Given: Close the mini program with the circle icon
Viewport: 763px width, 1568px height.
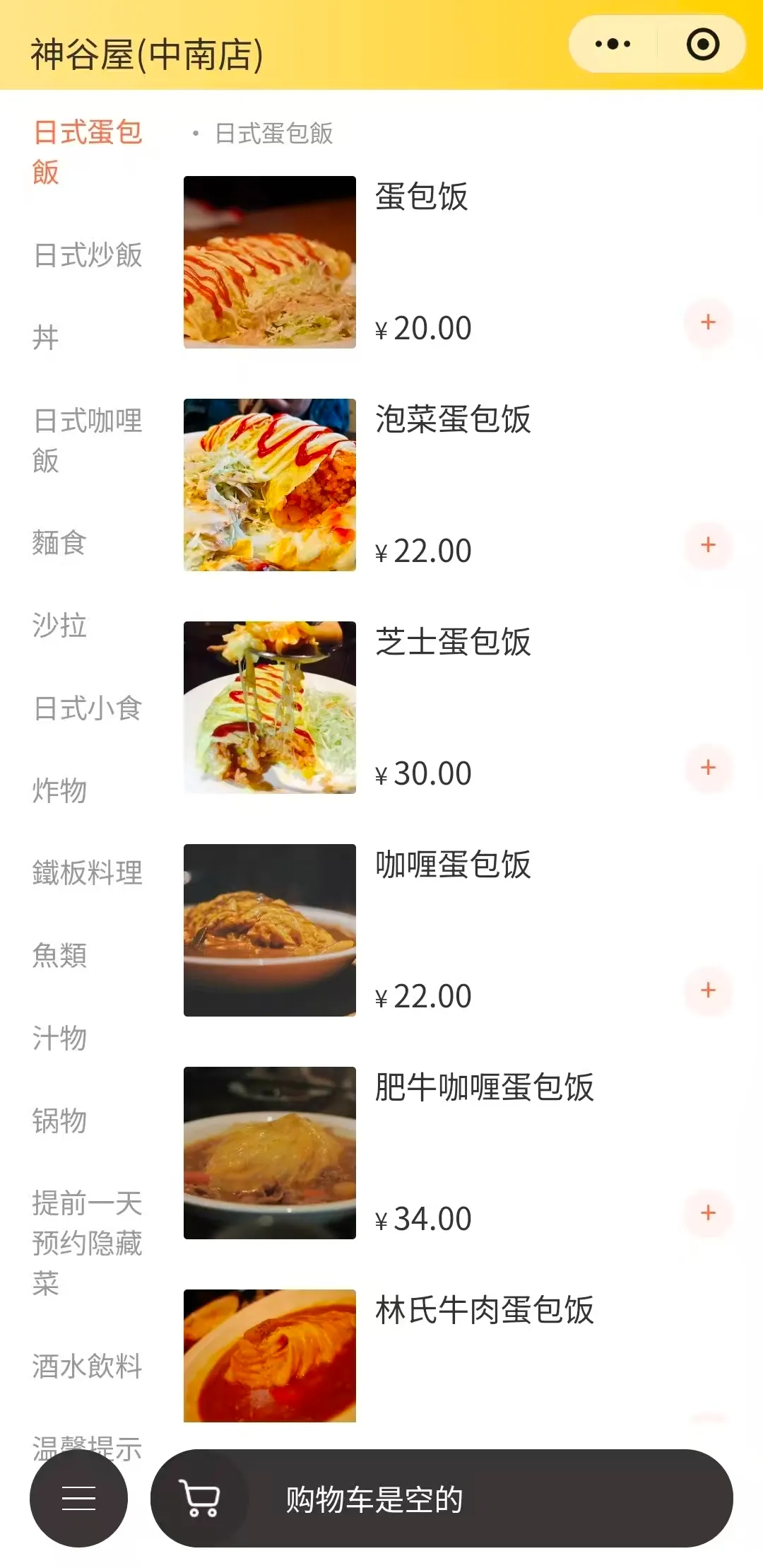Looking at the screenshot, I should tap(702, 45).
